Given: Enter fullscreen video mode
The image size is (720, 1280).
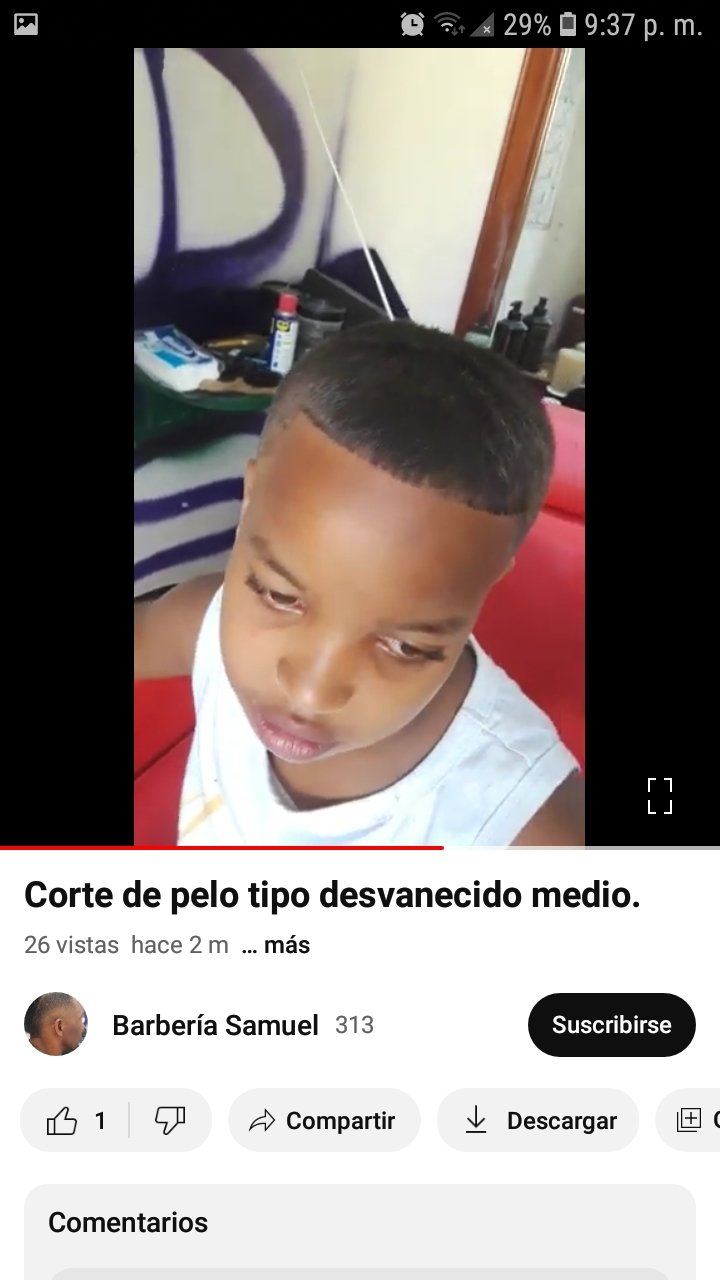Looking at the screenshot, I should tap(659, 796).
